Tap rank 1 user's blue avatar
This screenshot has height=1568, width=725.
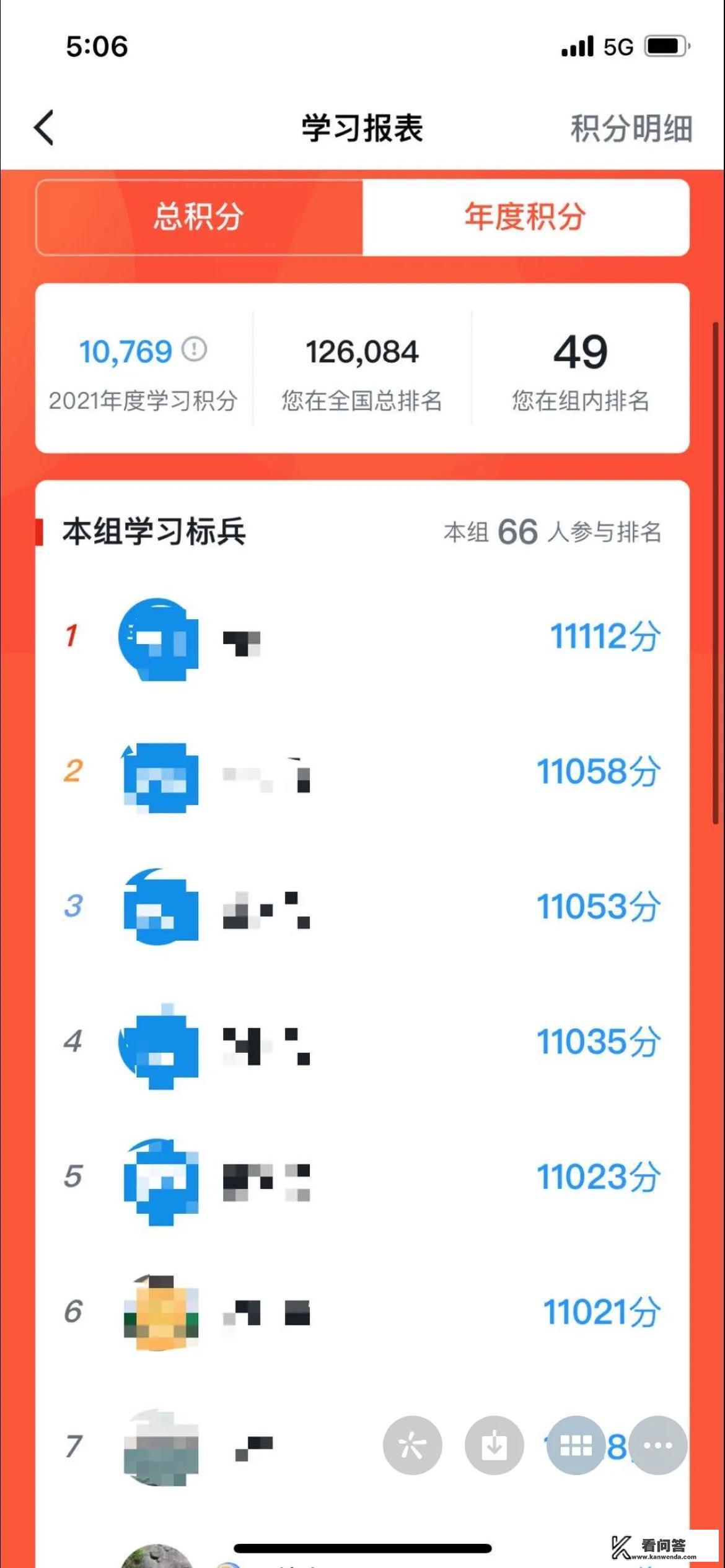(159, 638)
